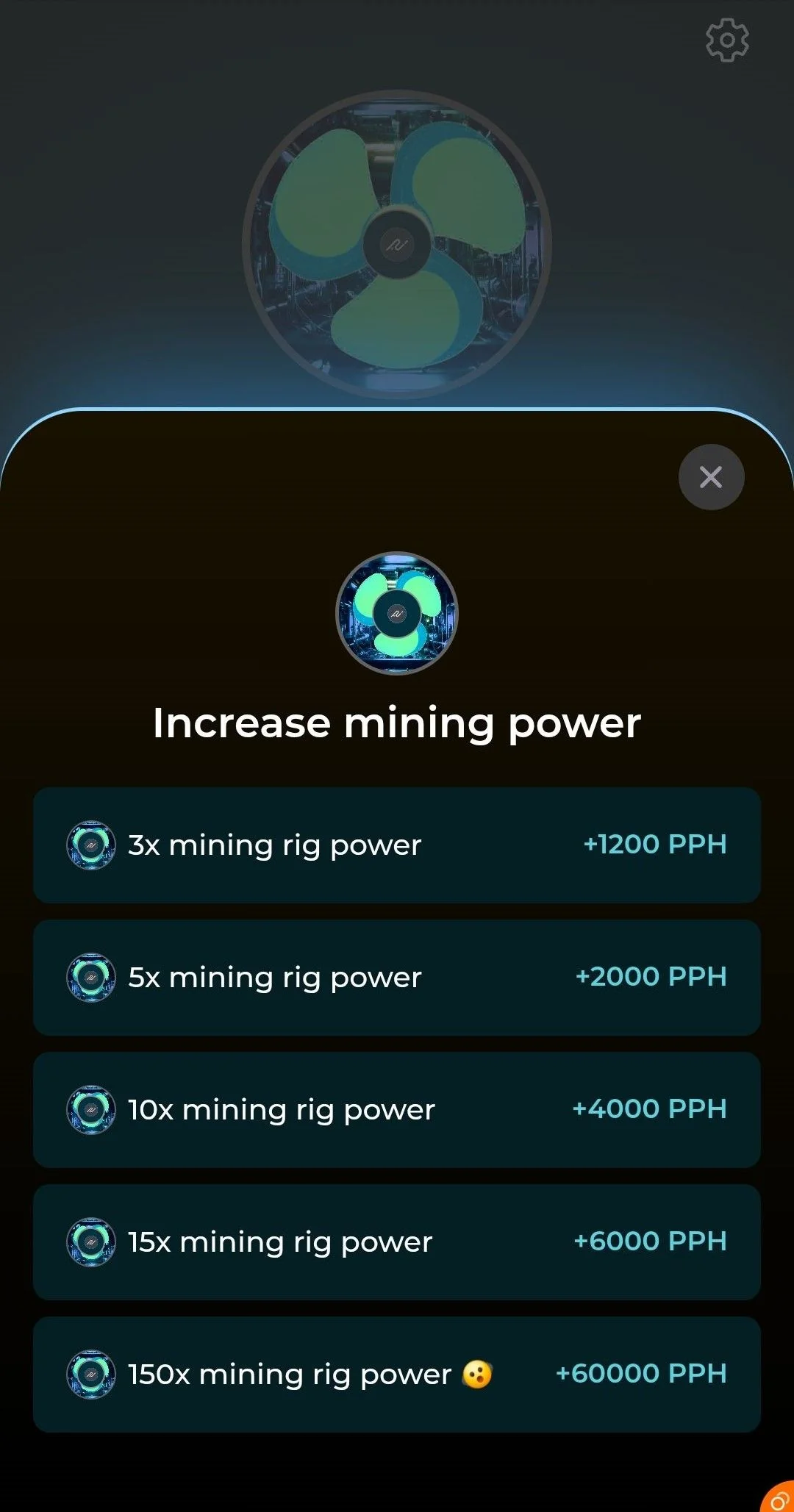794x1512 pixels.
Task: Open the settings gear icon
Action: (727, 40)
